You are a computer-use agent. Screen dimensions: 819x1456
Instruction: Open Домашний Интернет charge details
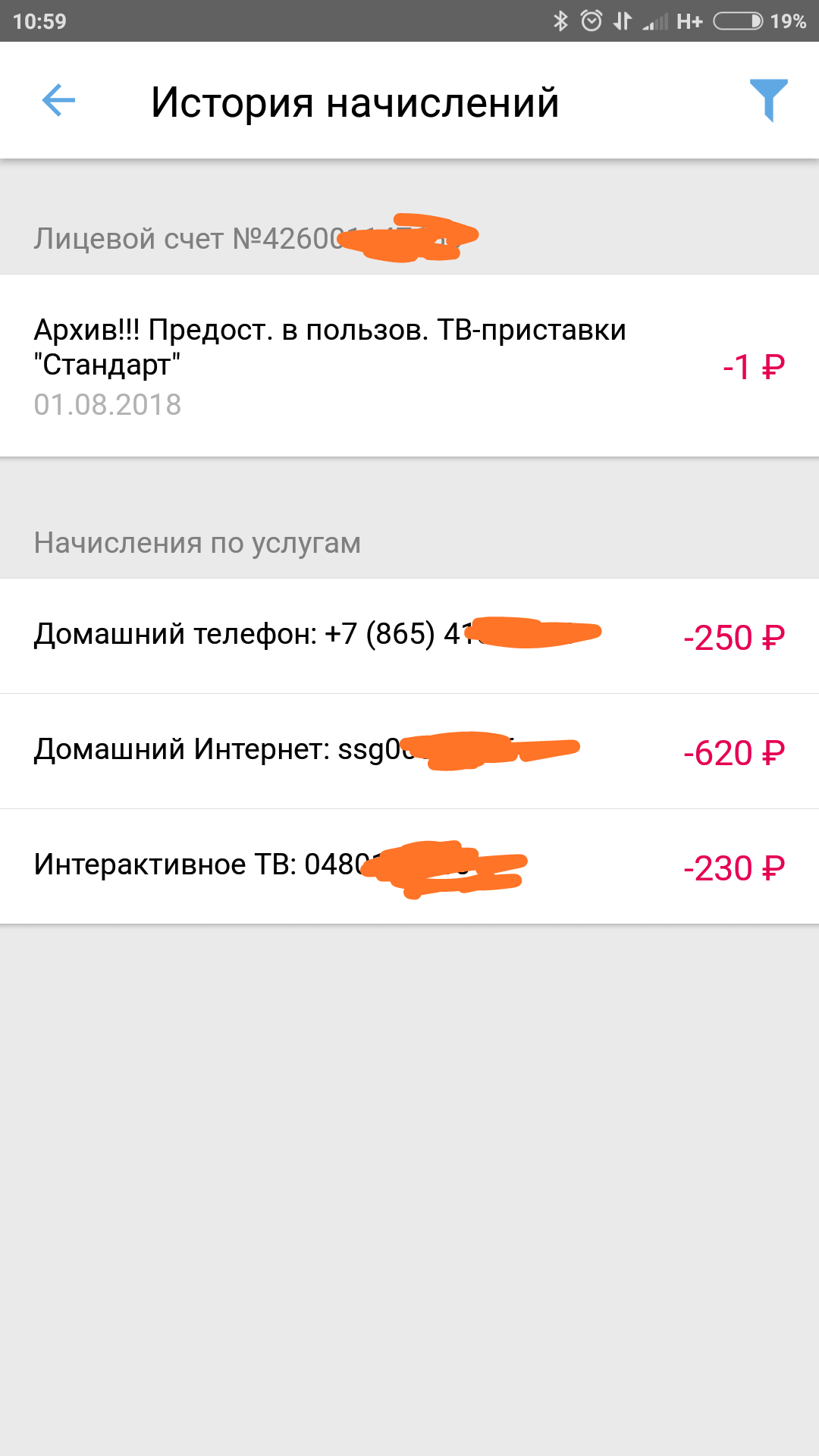click(409, 752)
